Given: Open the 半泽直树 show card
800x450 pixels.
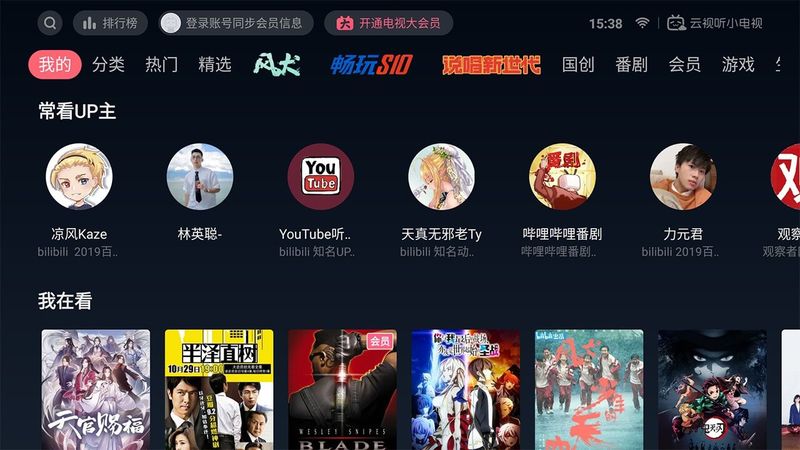Looking at the screenshot, I should pos(219,390).
